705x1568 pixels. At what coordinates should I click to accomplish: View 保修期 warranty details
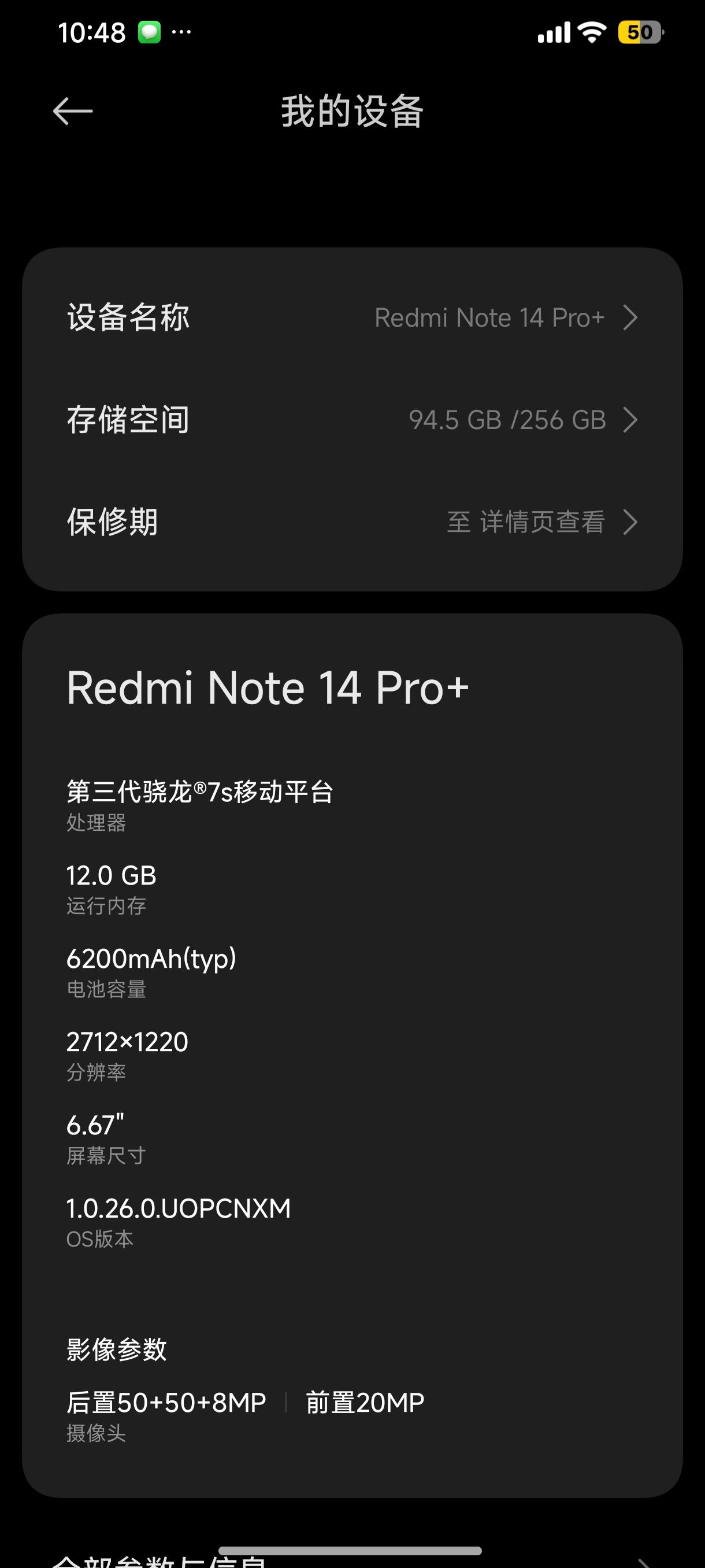[x=352, y=522]
